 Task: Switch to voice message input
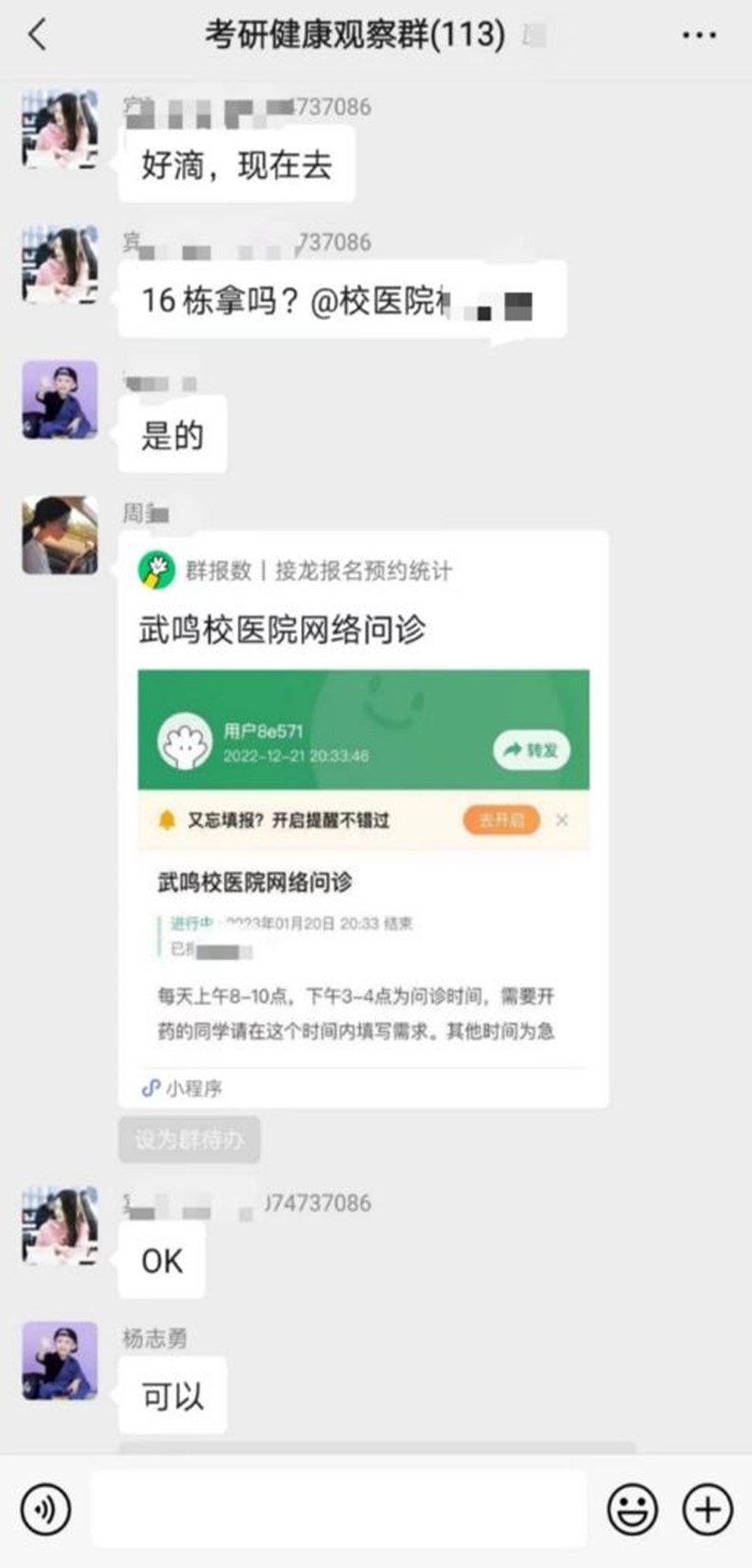[45, 1508]
